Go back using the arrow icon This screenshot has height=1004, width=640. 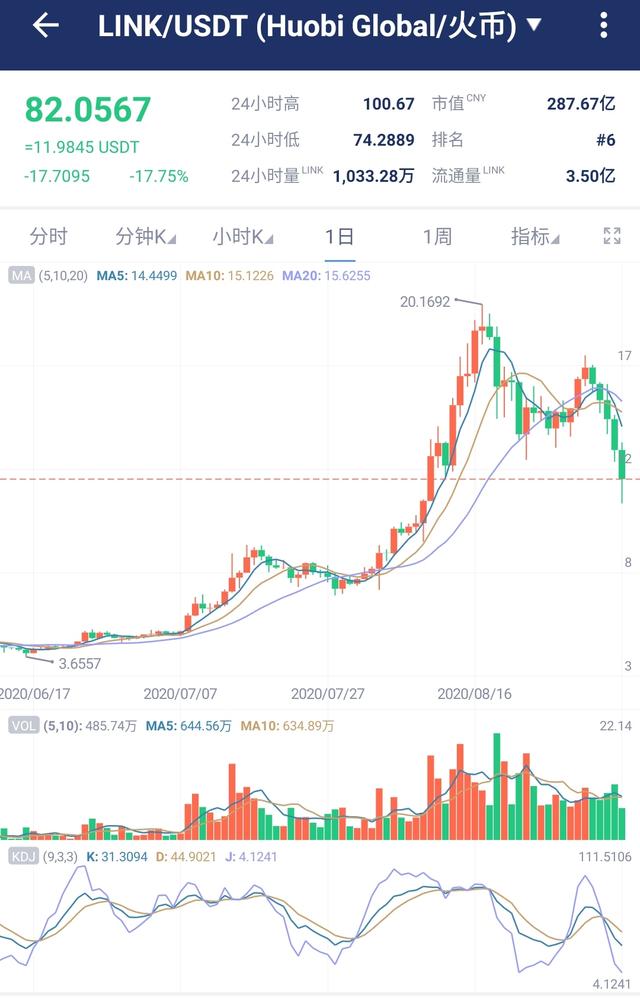tap(45, 26)
